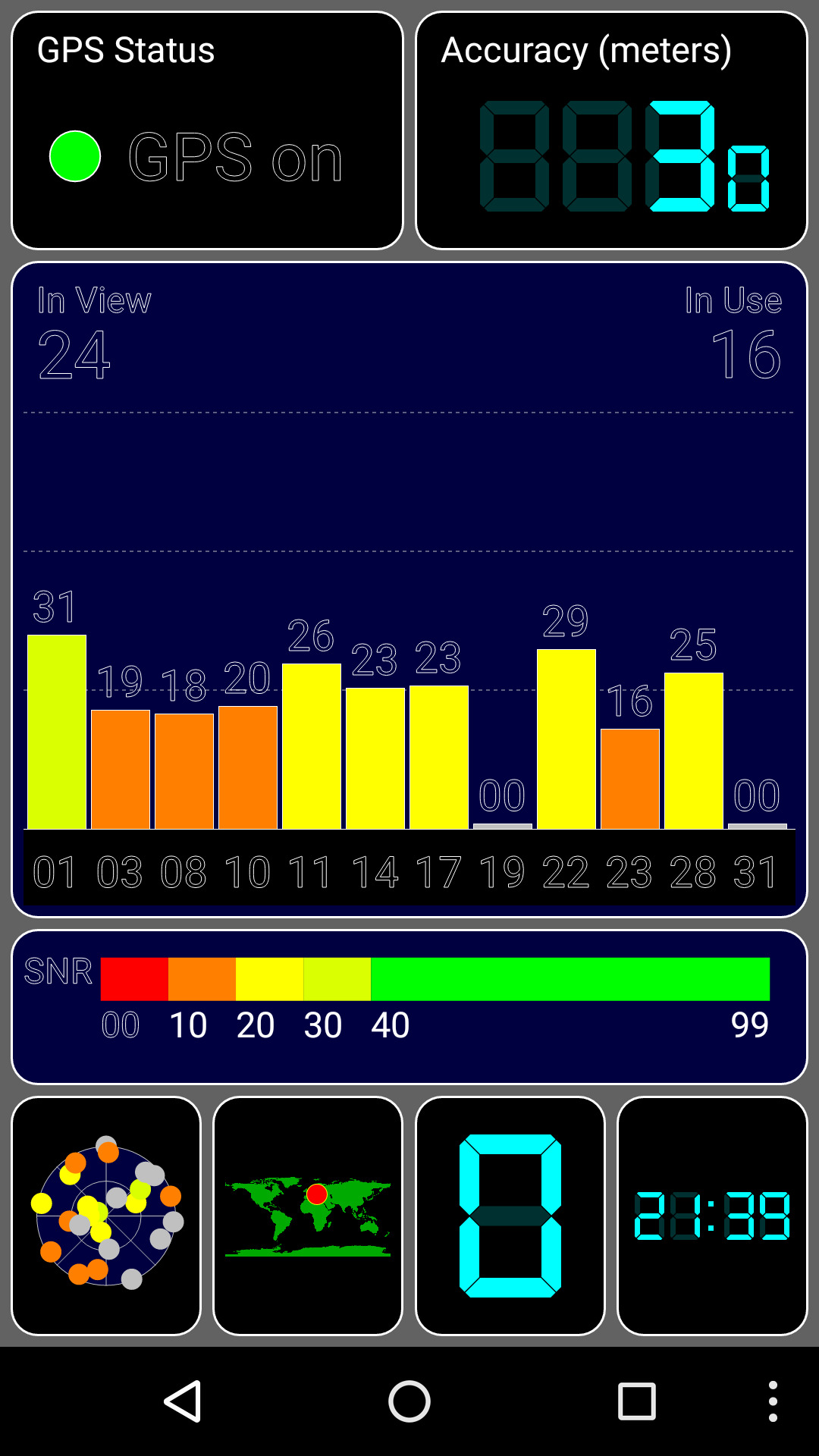Open the world map location tile
Image resolution: width=819 pixels, height=1456 pixels.
click(308, 1216)
